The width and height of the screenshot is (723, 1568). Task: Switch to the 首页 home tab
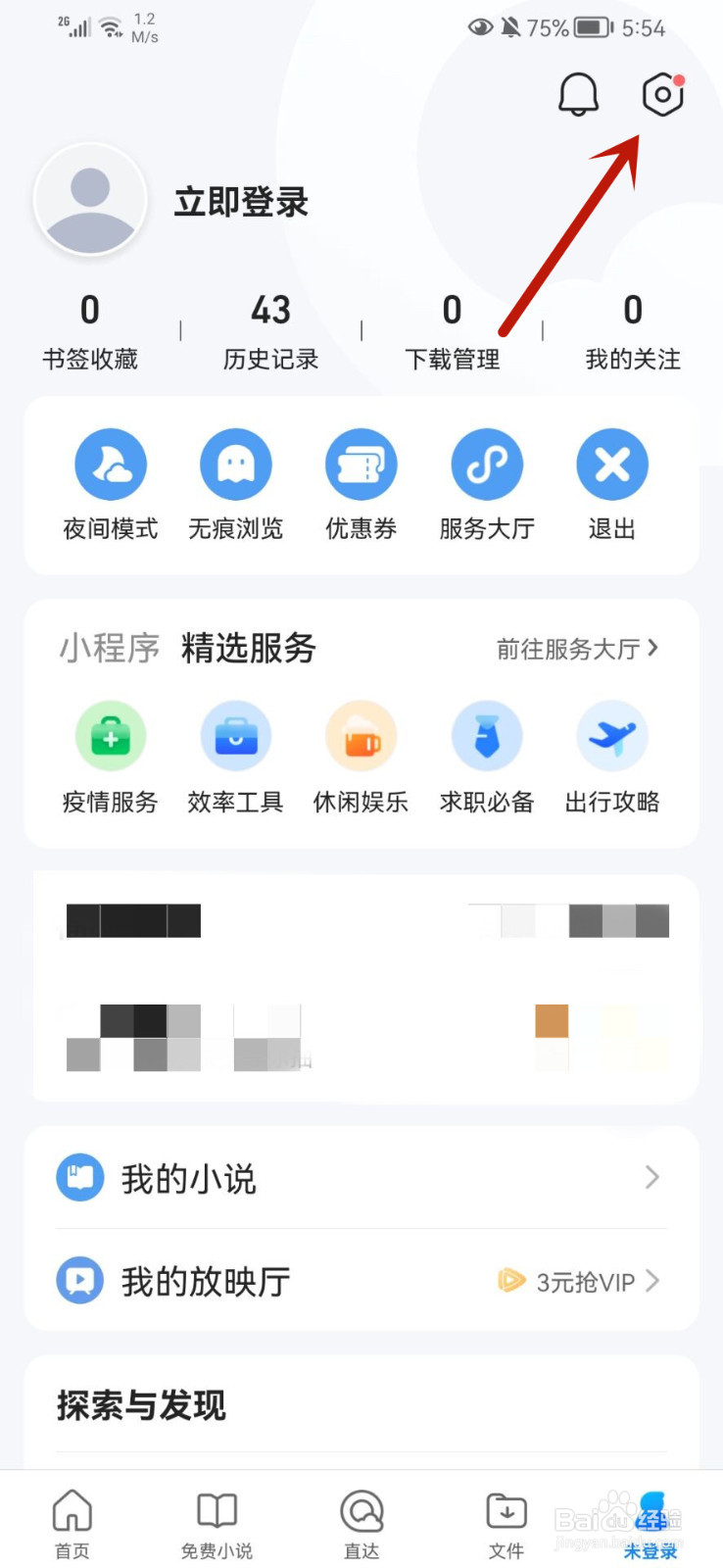72,1523
